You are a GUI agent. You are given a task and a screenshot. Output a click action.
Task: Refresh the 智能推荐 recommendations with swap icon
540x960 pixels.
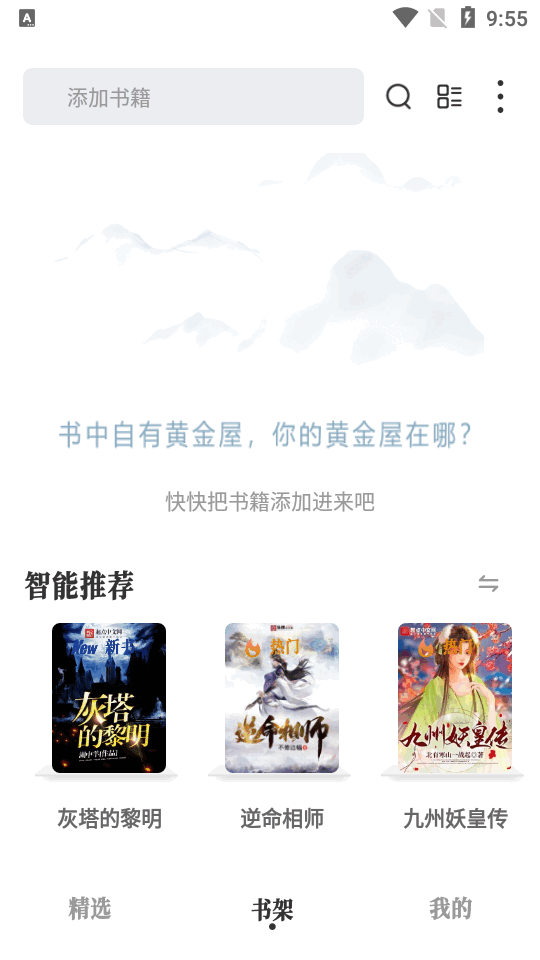489,584
